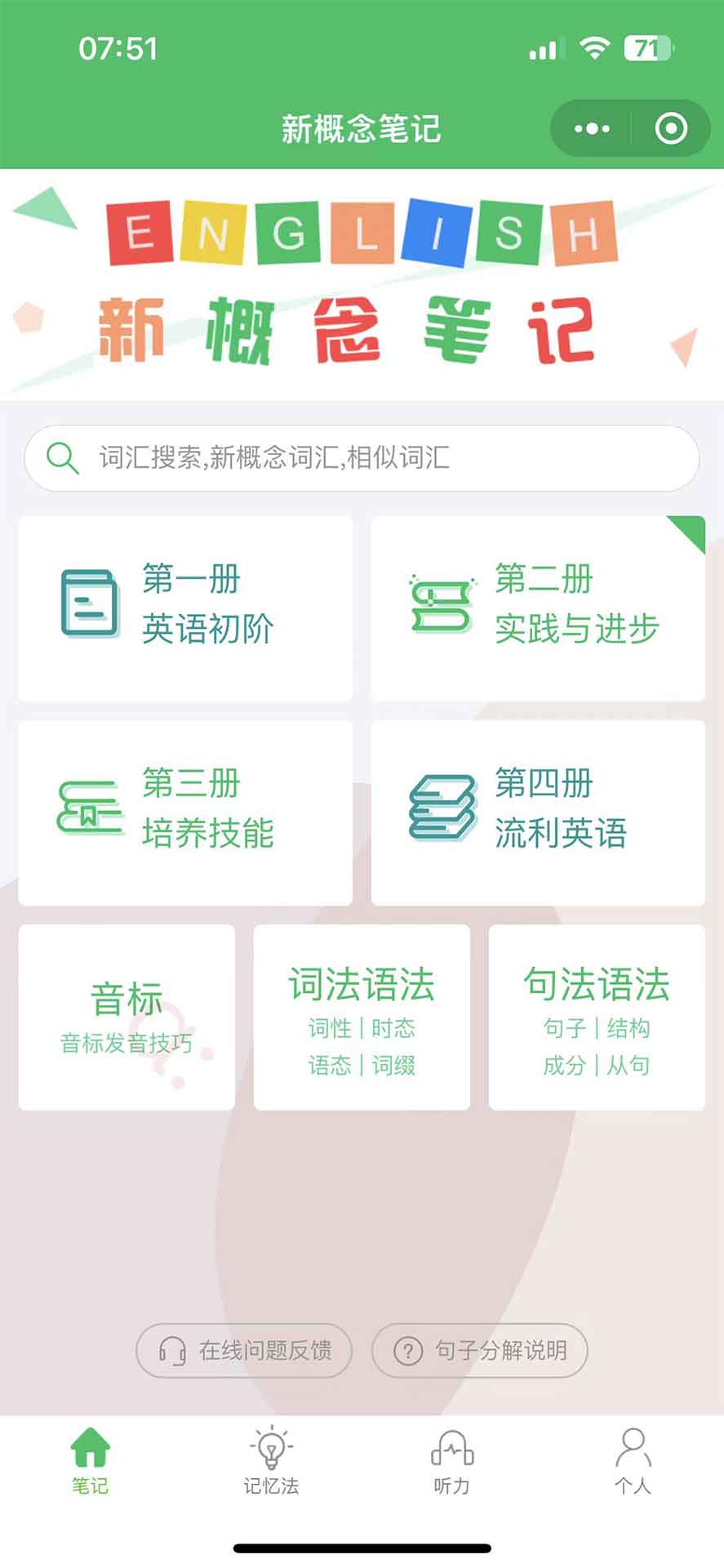Open the mini program more options menu
The image size is (724, 1568).
[592, 129]
